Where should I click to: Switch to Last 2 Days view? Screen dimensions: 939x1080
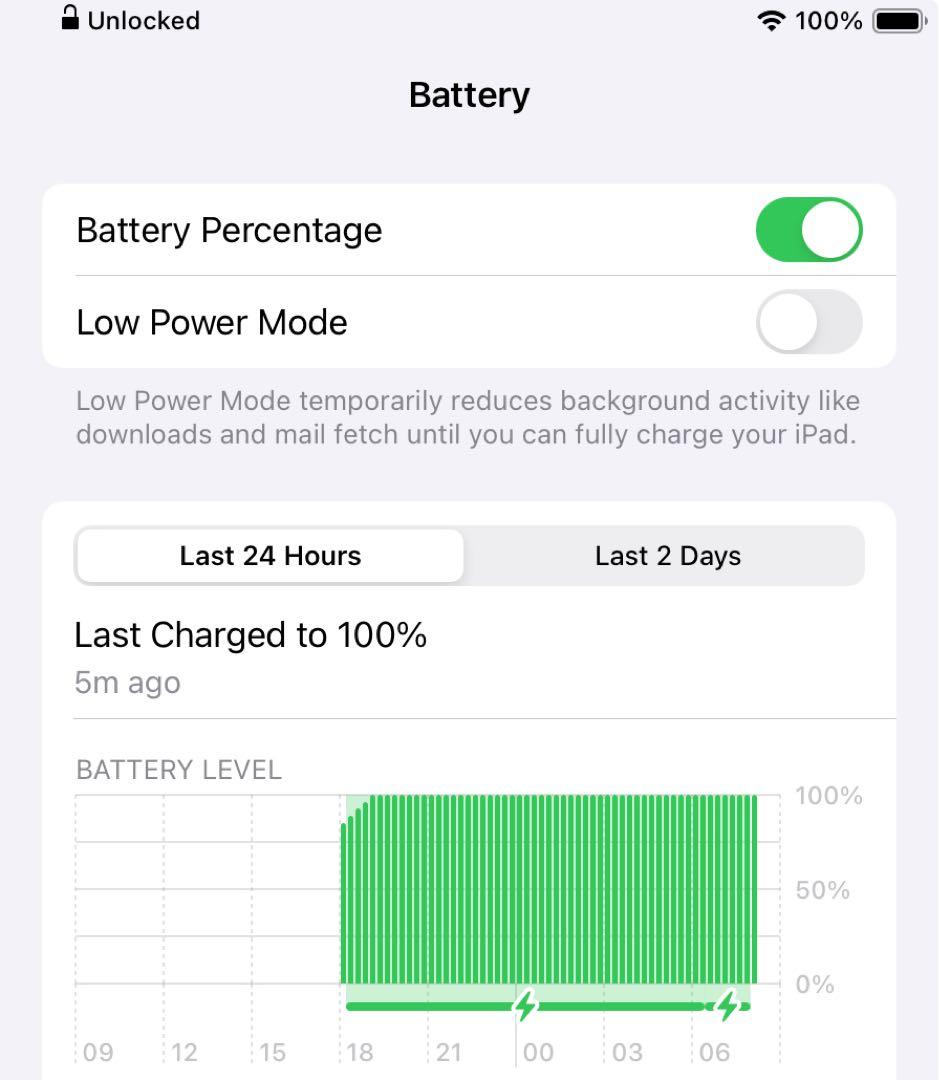(667, 556)
